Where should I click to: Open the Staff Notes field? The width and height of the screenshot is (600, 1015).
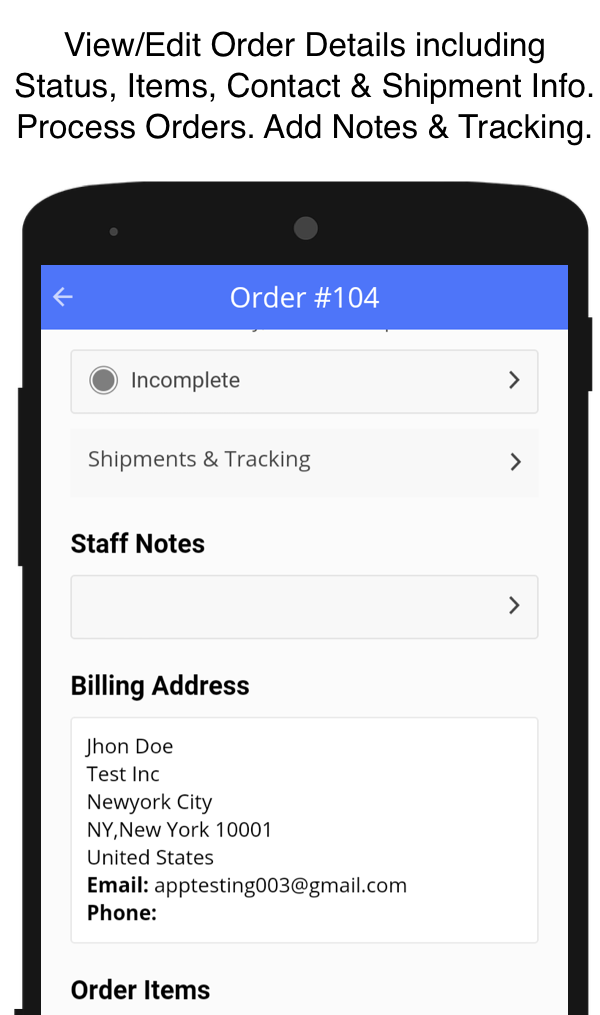point(304,606)
